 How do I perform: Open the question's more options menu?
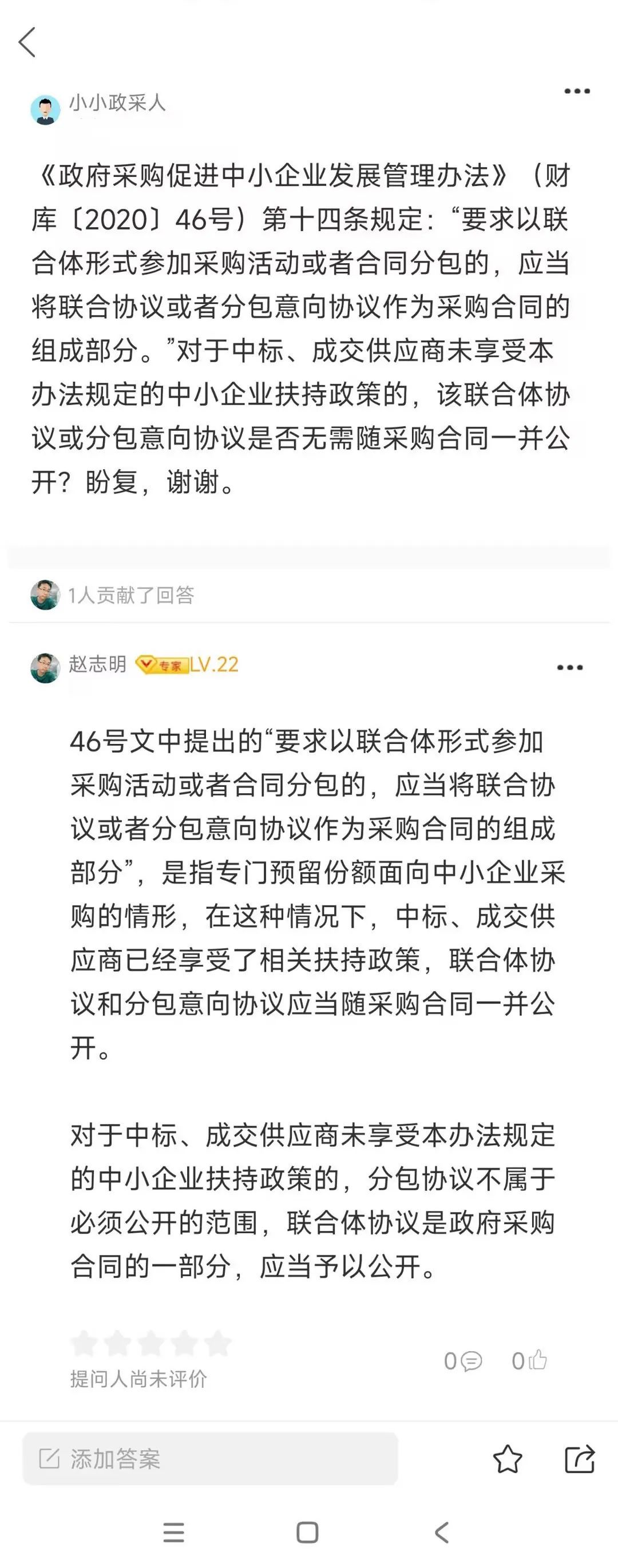577,92
